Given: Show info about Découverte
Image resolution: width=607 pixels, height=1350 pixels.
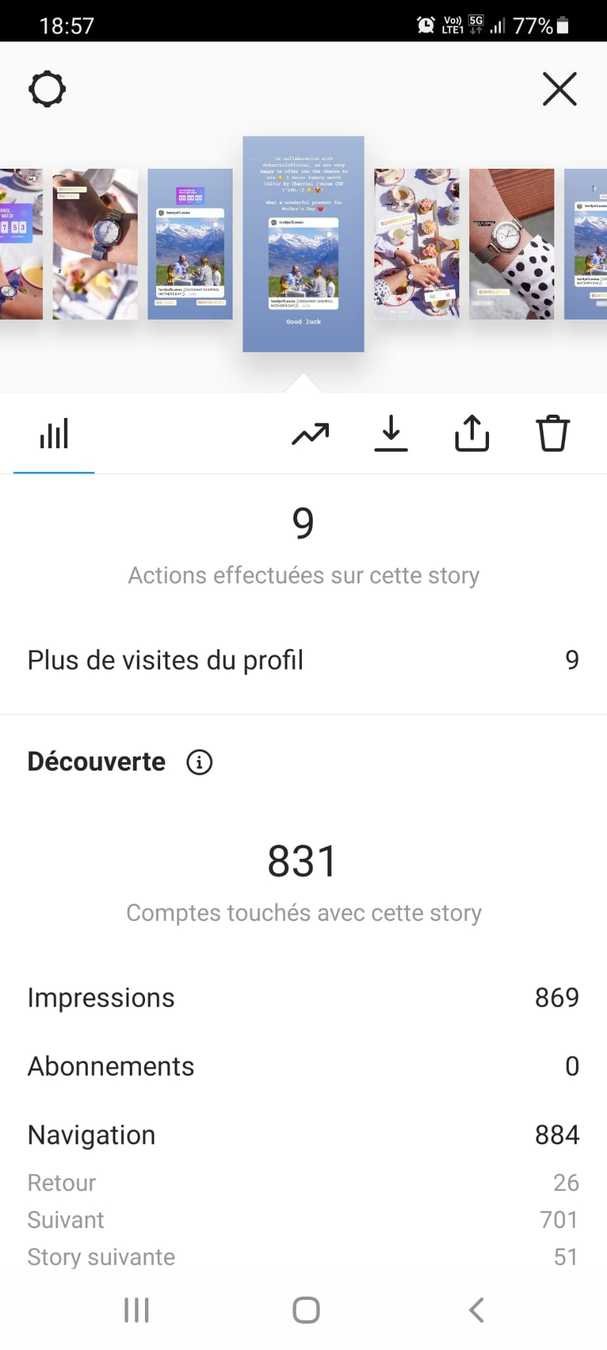Looking at the screenshot, I should [200, 762].
